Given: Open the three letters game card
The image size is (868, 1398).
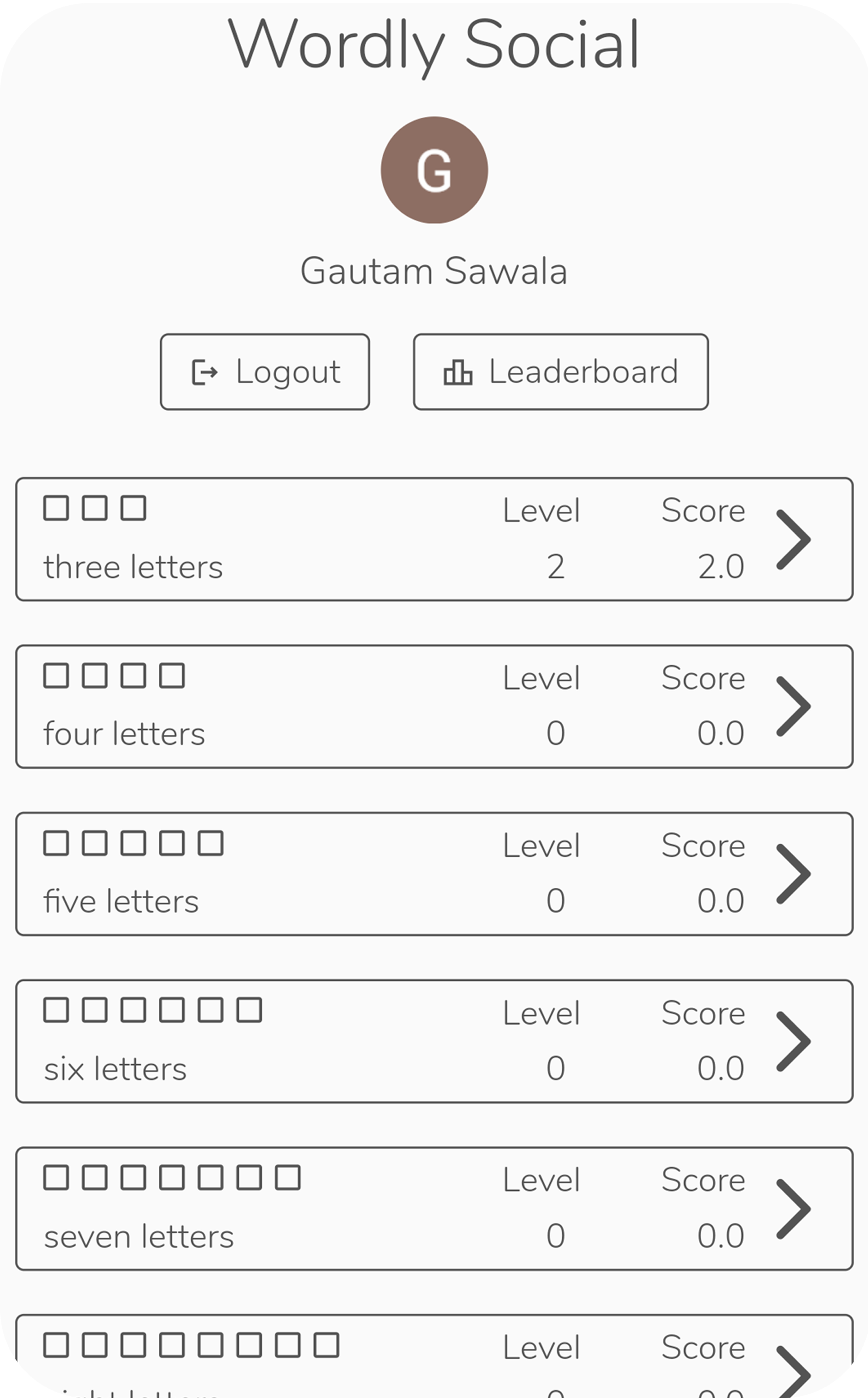Looking at the screenshot, I should click(x=434, y=539).
